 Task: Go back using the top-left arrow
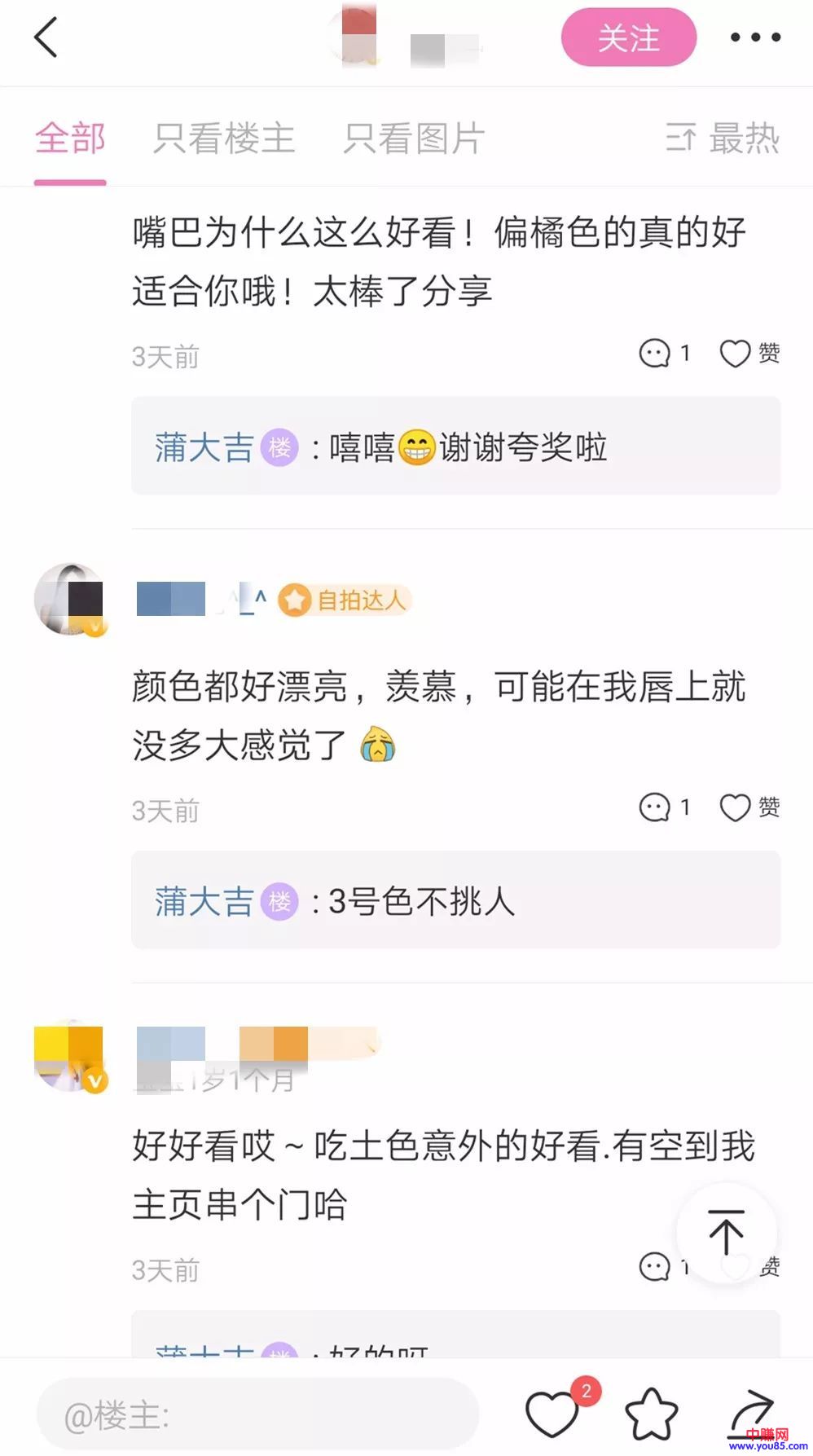(x=46, y=38)
